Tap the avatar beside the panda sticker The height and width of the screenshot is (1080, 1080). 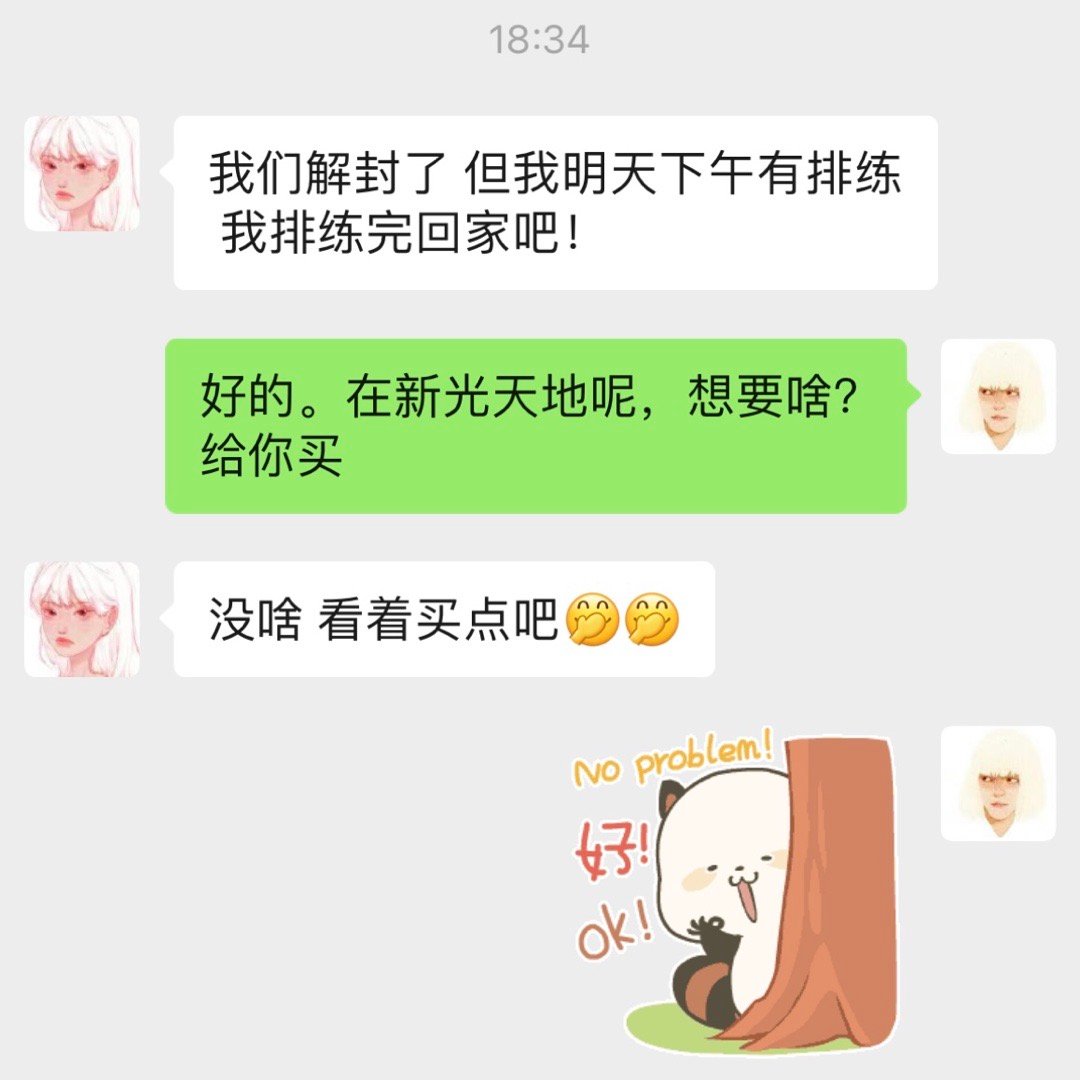998,783
